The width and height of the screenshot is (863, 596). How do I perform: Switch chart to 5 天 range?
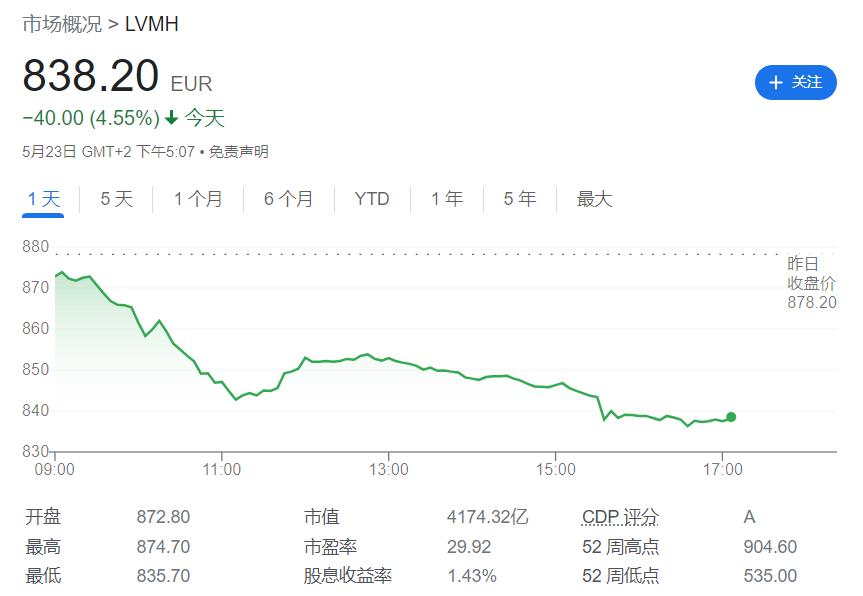coord(116,199)
